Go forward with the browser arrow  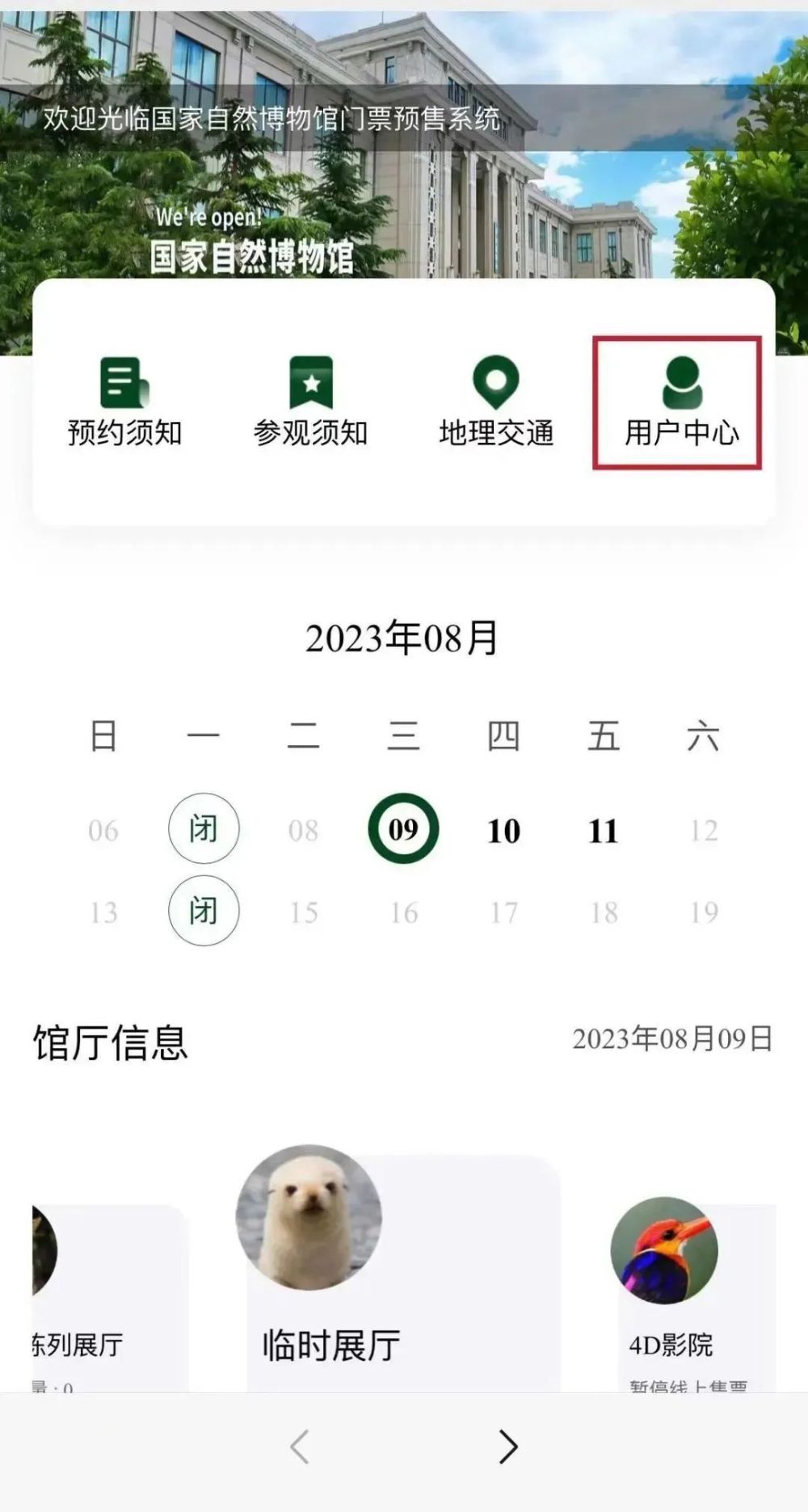(507, 1447)
